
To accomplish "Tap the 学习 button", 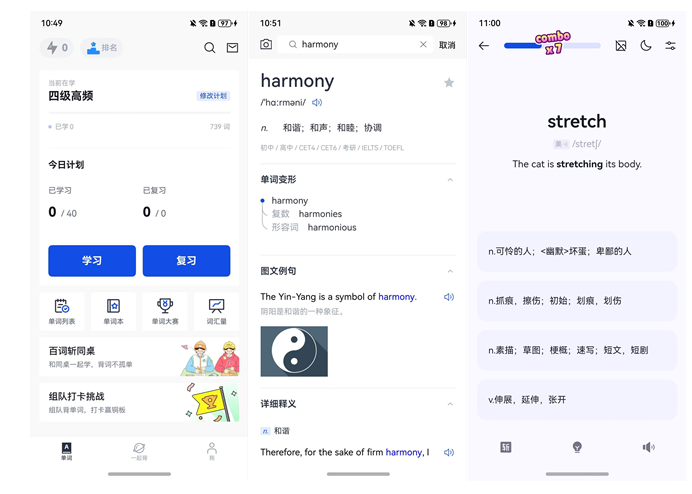I will click(92, 260).
